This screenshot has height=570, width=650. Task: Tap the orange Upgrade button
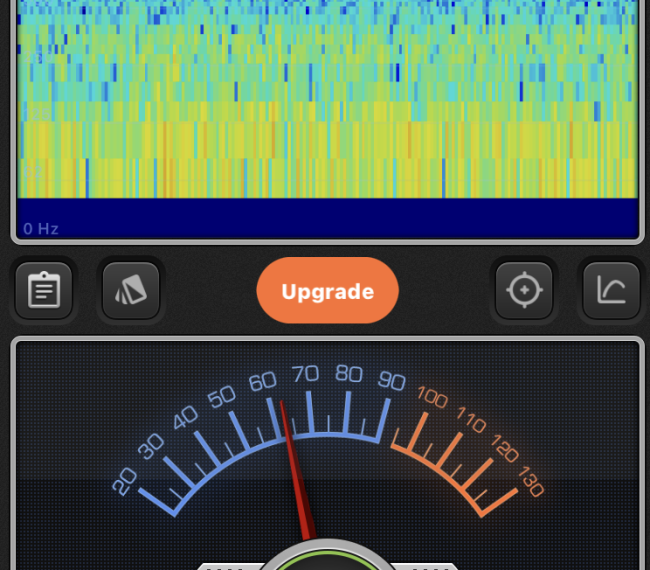327,292
